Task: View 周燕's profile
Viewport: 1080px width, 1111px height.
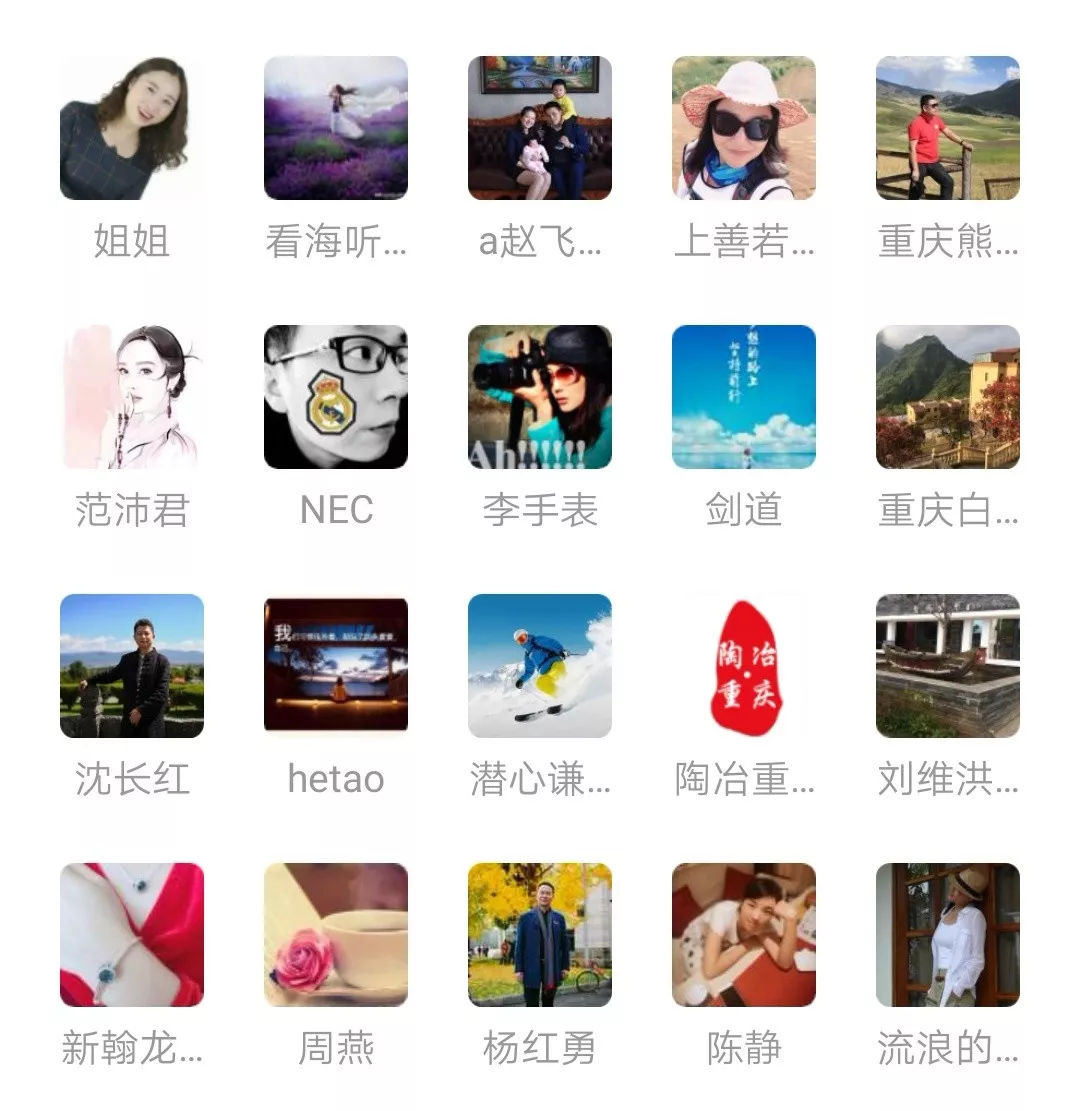Action: [336, 935]
